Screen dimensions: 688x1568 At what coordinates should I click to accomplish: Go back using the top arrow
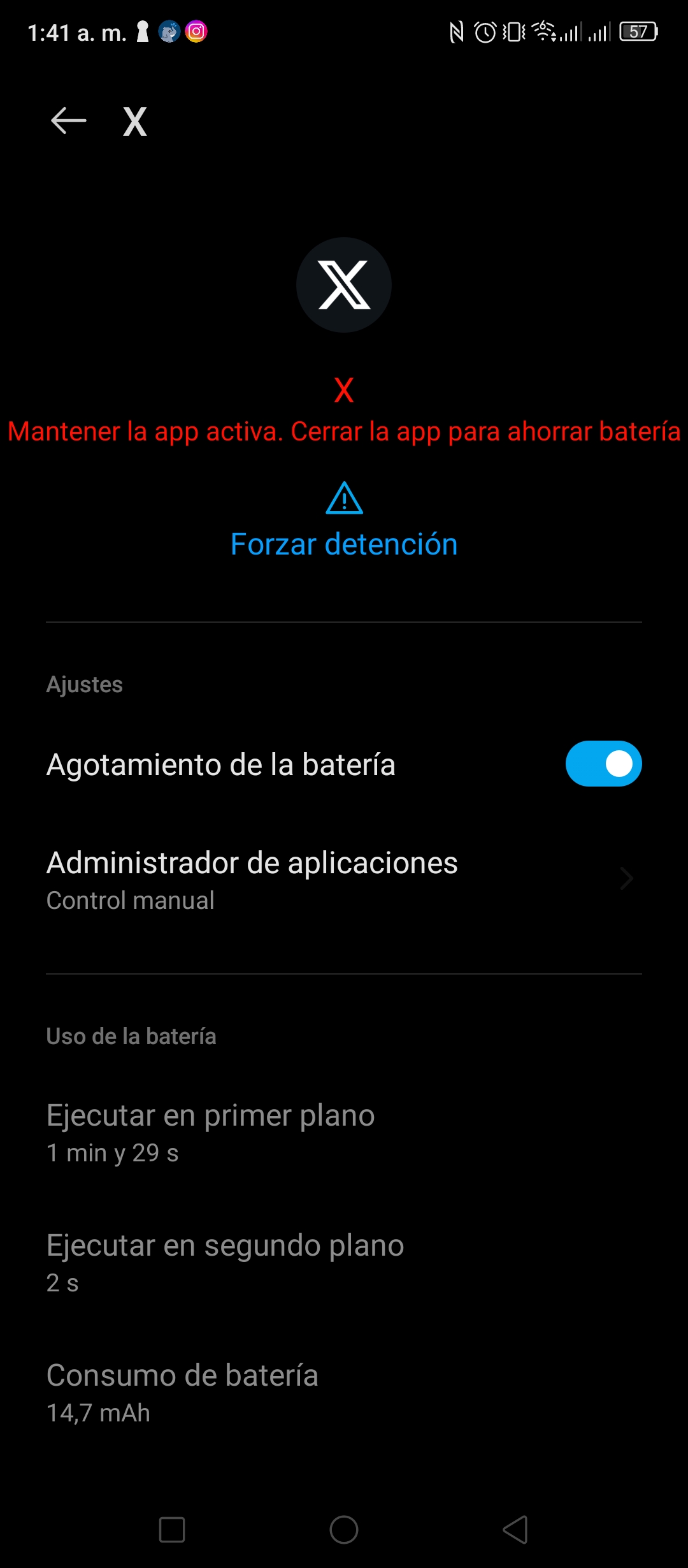point(68,120)
